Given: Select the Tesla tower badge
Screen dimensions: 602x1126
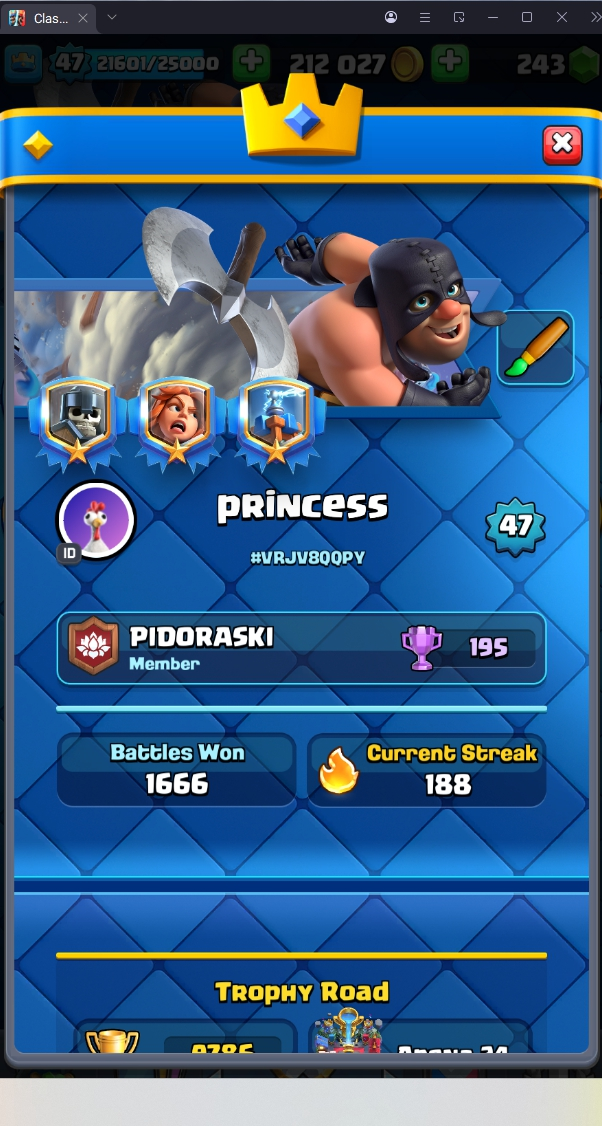Looking at the screenshot, I should click(275, 418).
